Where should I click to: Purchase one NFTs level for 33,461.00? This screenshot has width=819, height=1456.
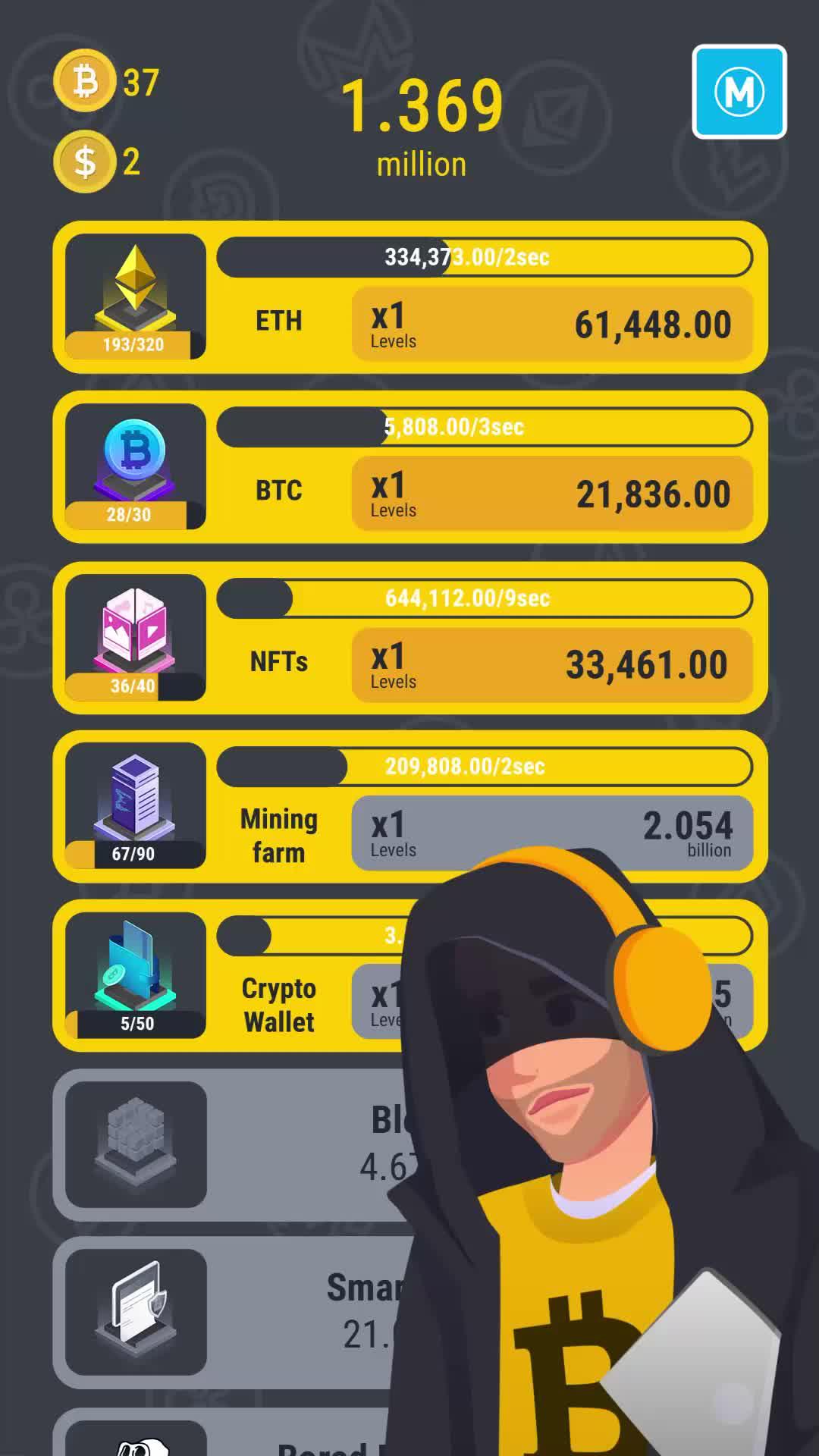click(x=551, y=664)
